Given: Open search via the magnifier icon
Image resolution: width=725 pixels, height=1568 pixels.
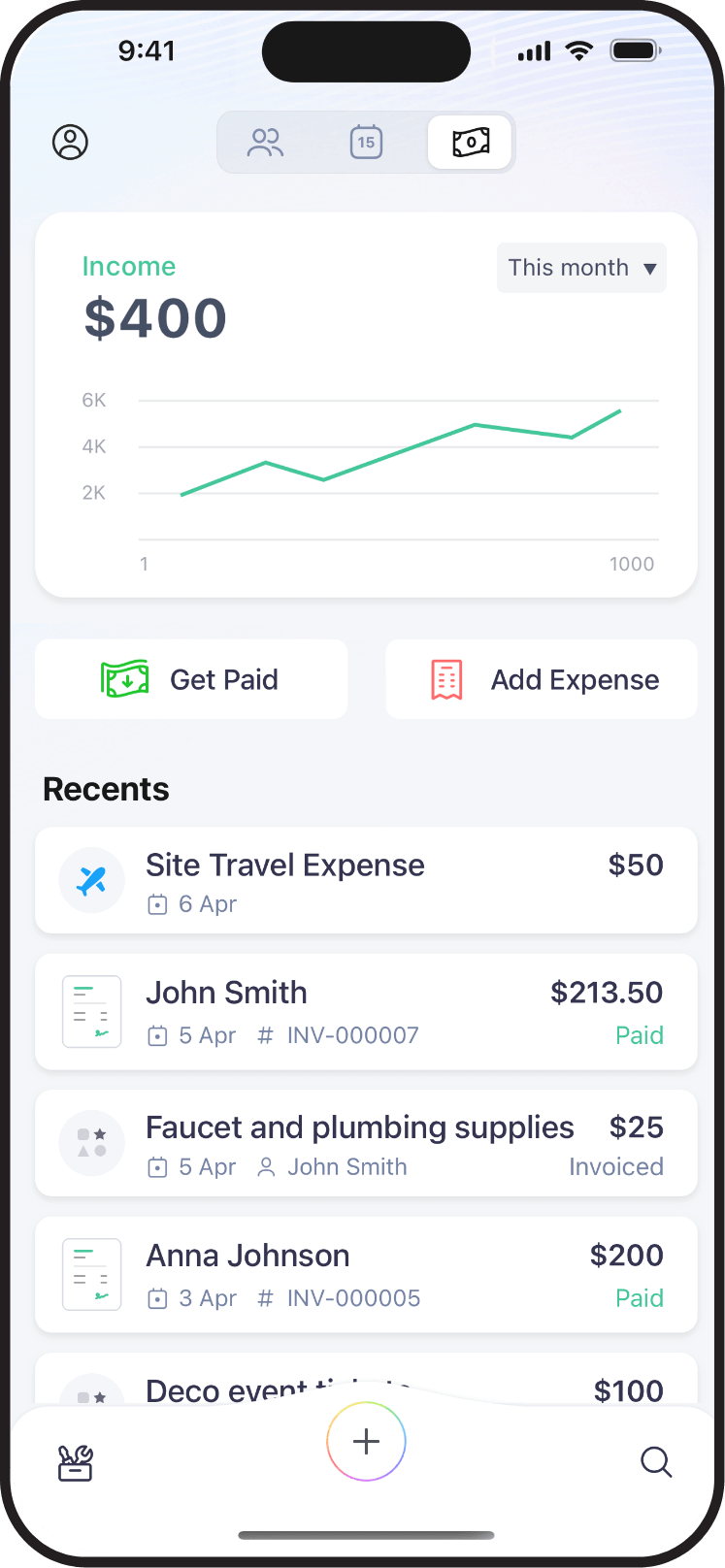Looking at the screenshot, I should pyautogui.click(x=655, y=1461).
